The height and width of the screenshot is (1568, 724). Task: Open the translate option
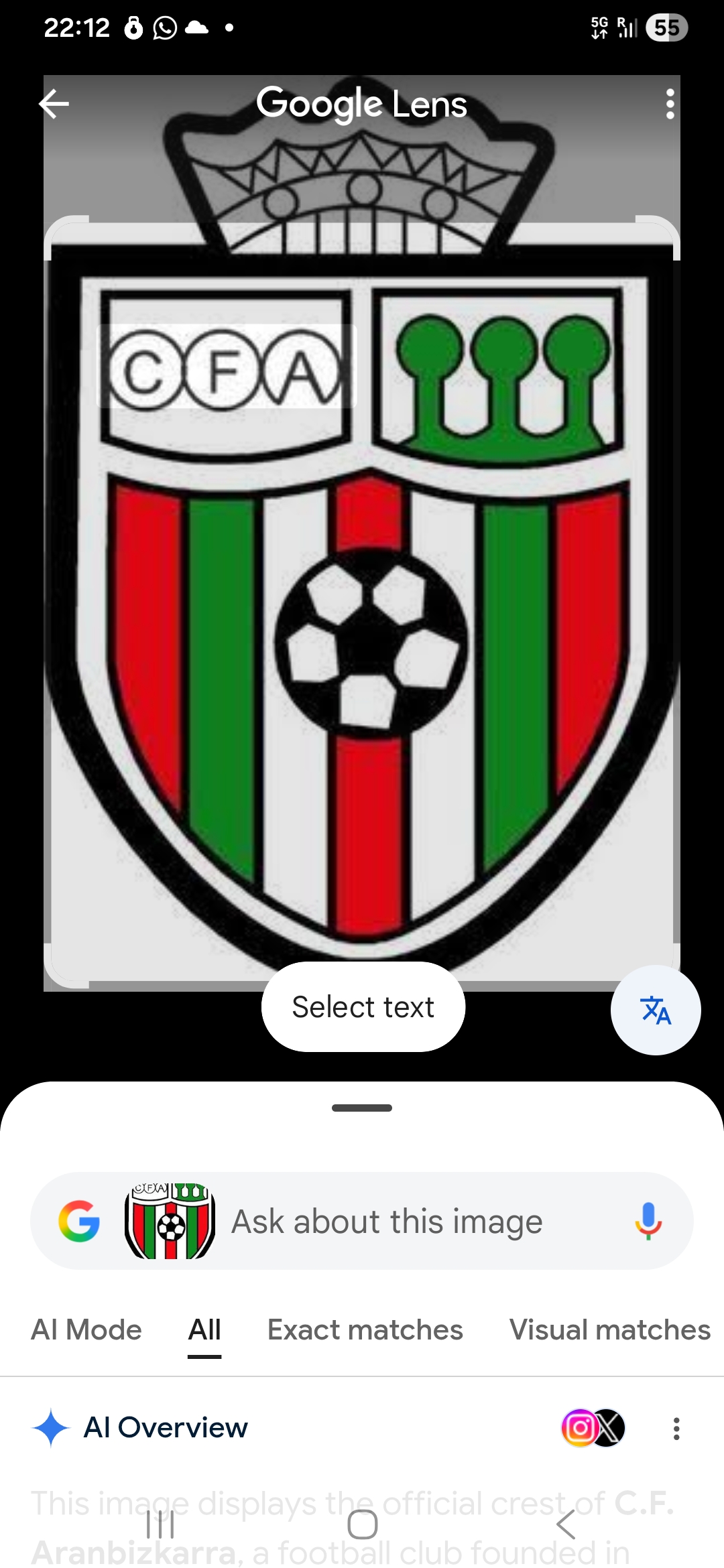click(655, 1010)
